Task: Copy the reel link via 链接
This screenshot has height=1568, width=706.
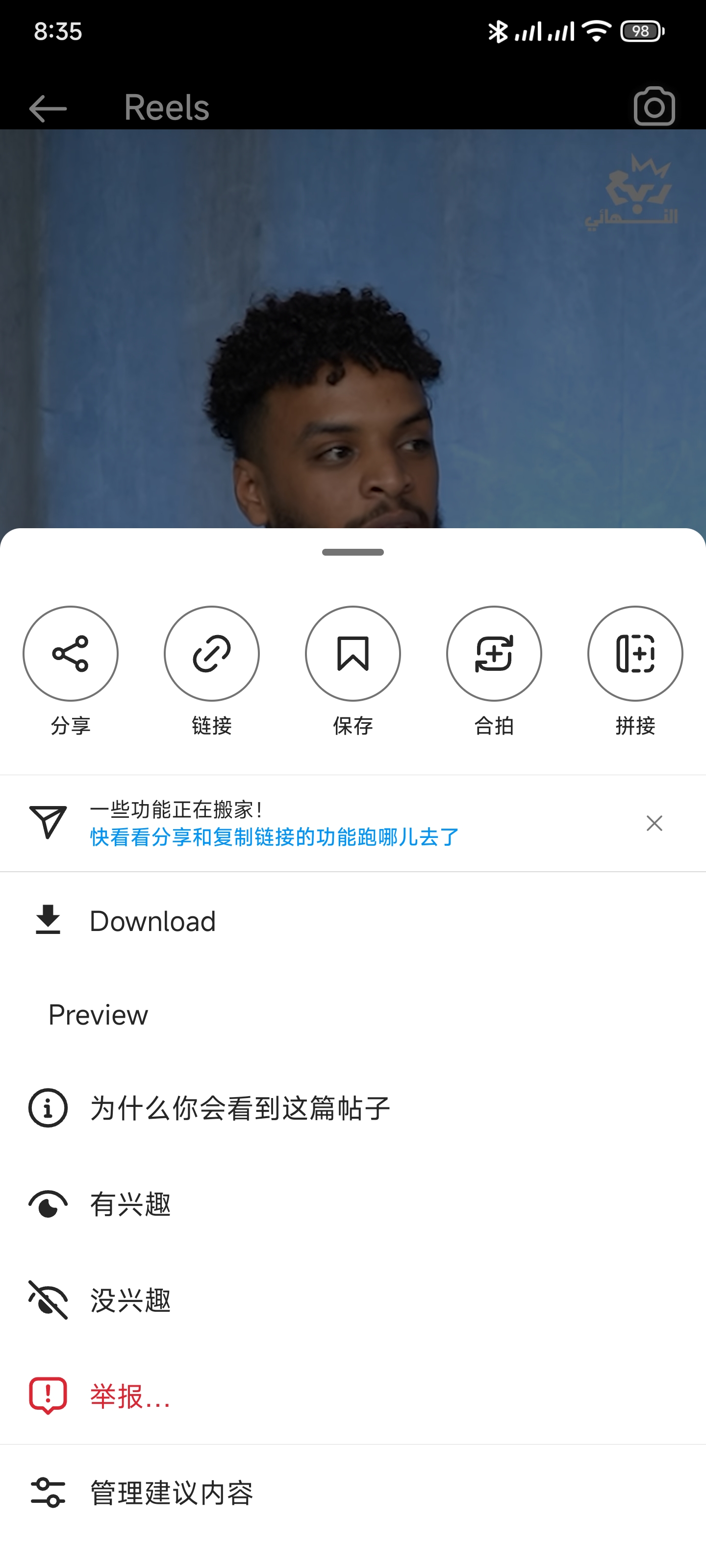Action: click(x=211, y=653)
